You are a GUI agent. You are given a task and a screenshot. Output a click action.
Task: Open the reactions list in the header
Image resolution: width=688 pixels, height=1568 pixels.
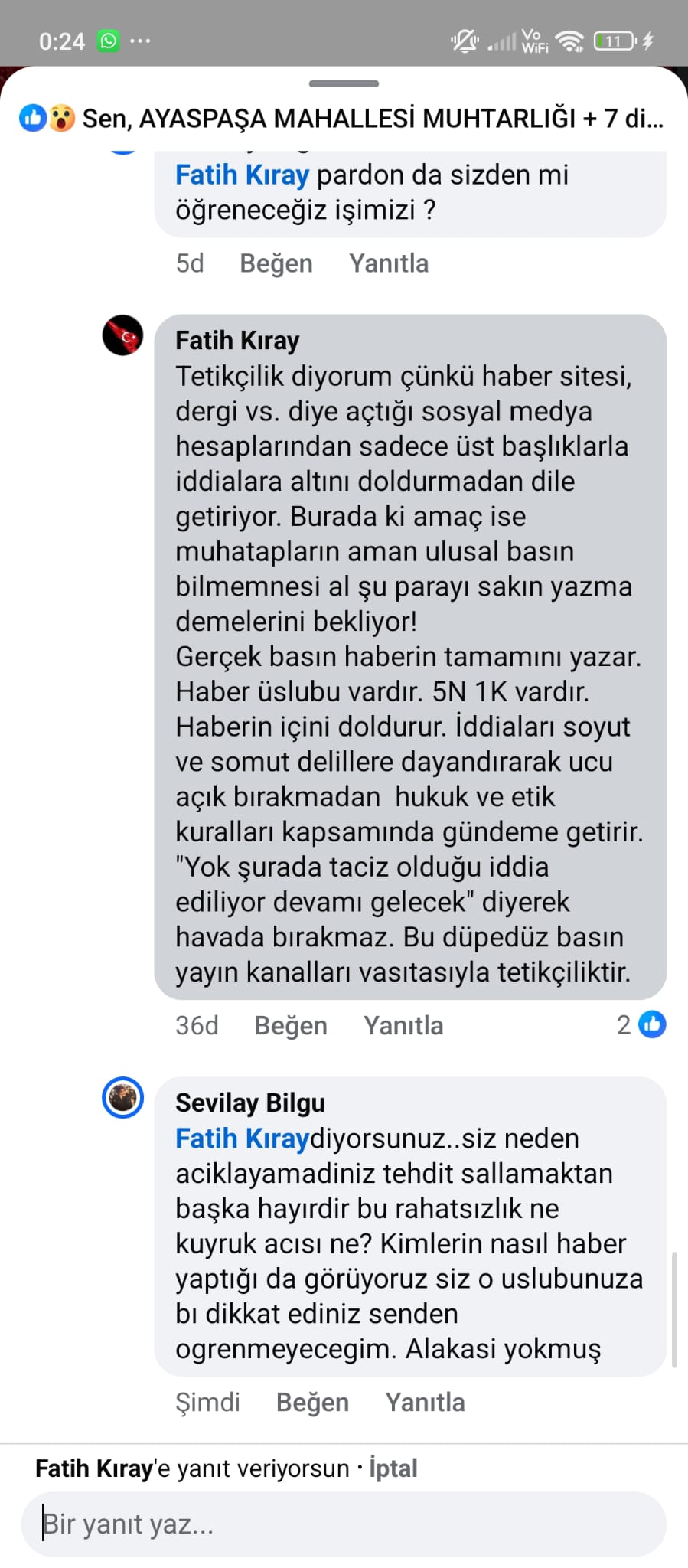(341, 119)
